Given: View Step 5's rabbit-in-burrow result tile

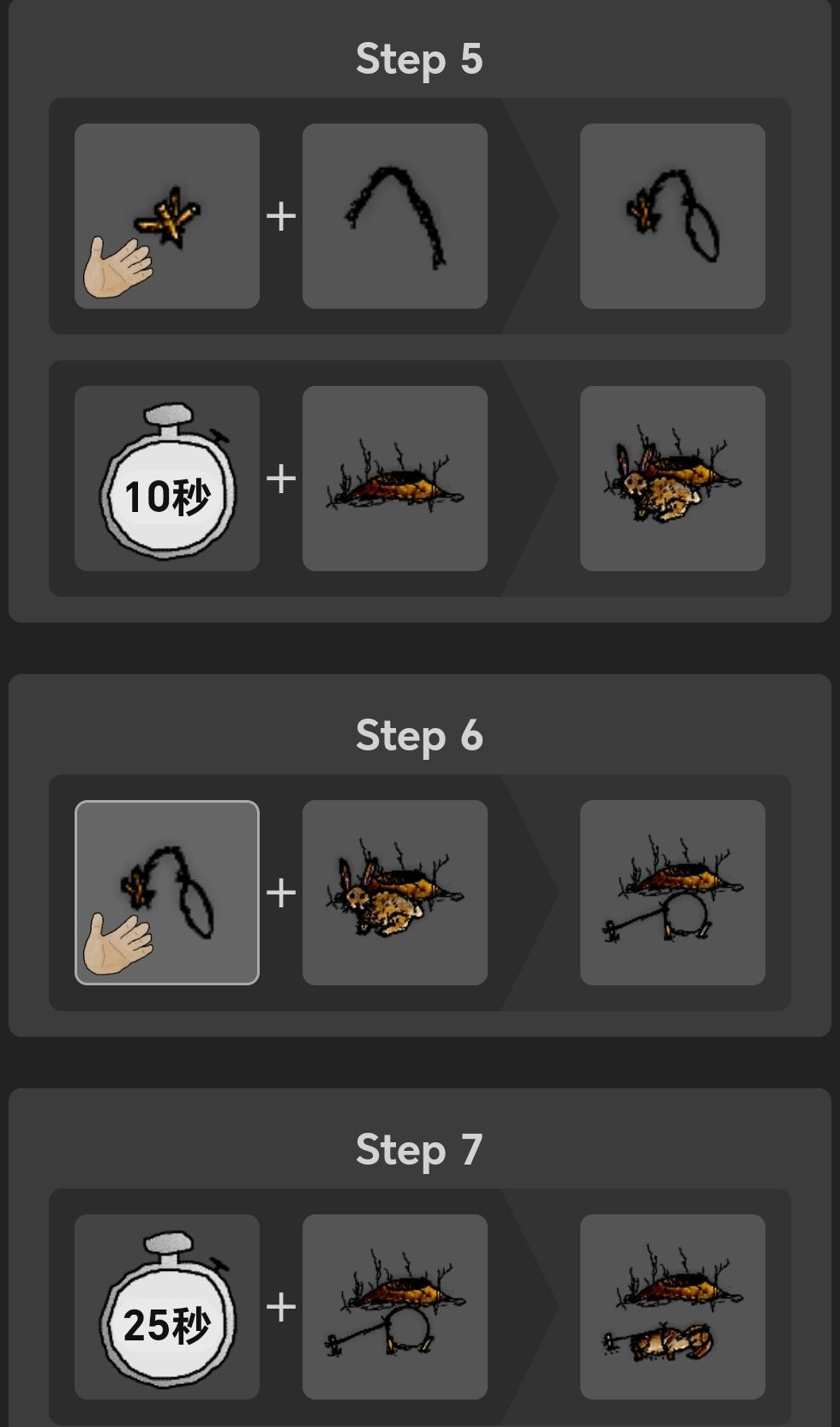Looking at the screenshot, I should [673, 479].
